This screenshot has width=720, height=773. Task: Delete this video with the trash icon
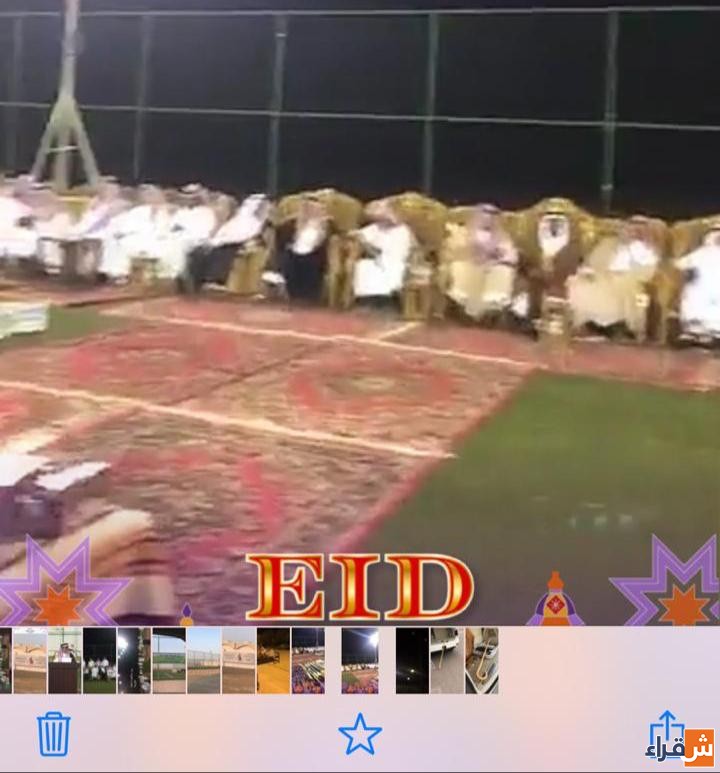pos(53,733)
